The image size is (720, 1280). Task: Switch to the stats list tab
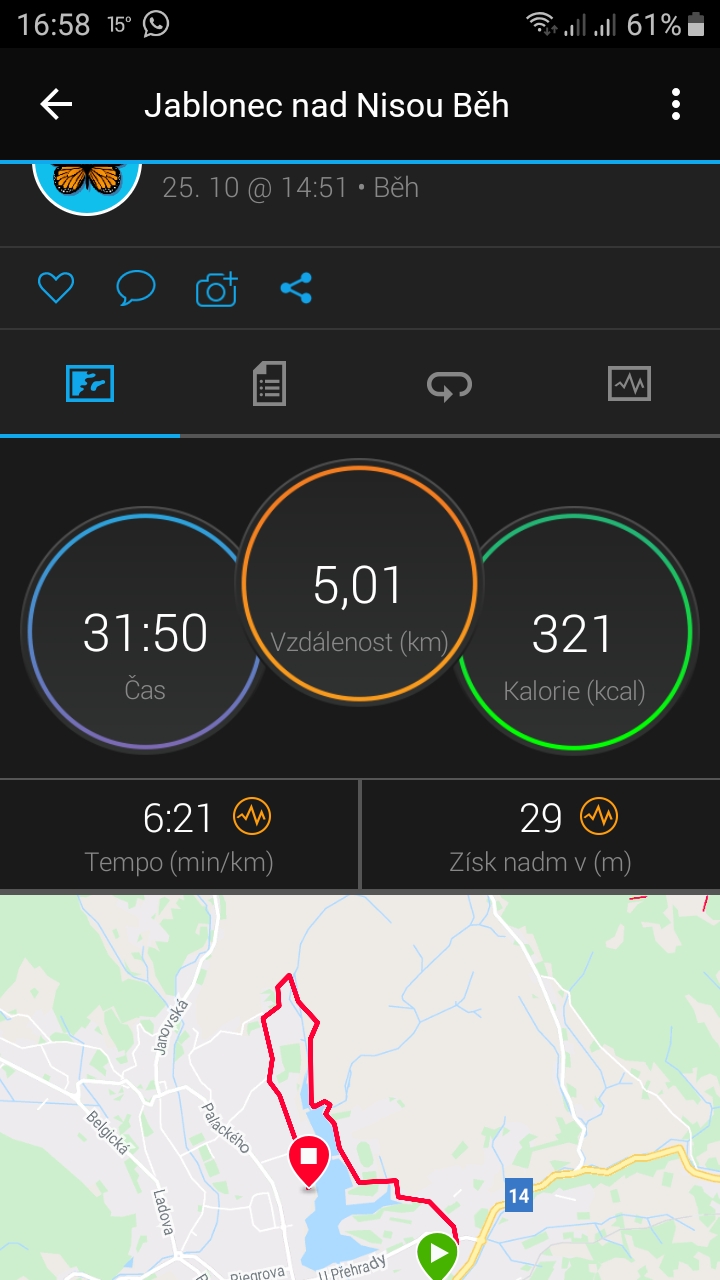270,384
